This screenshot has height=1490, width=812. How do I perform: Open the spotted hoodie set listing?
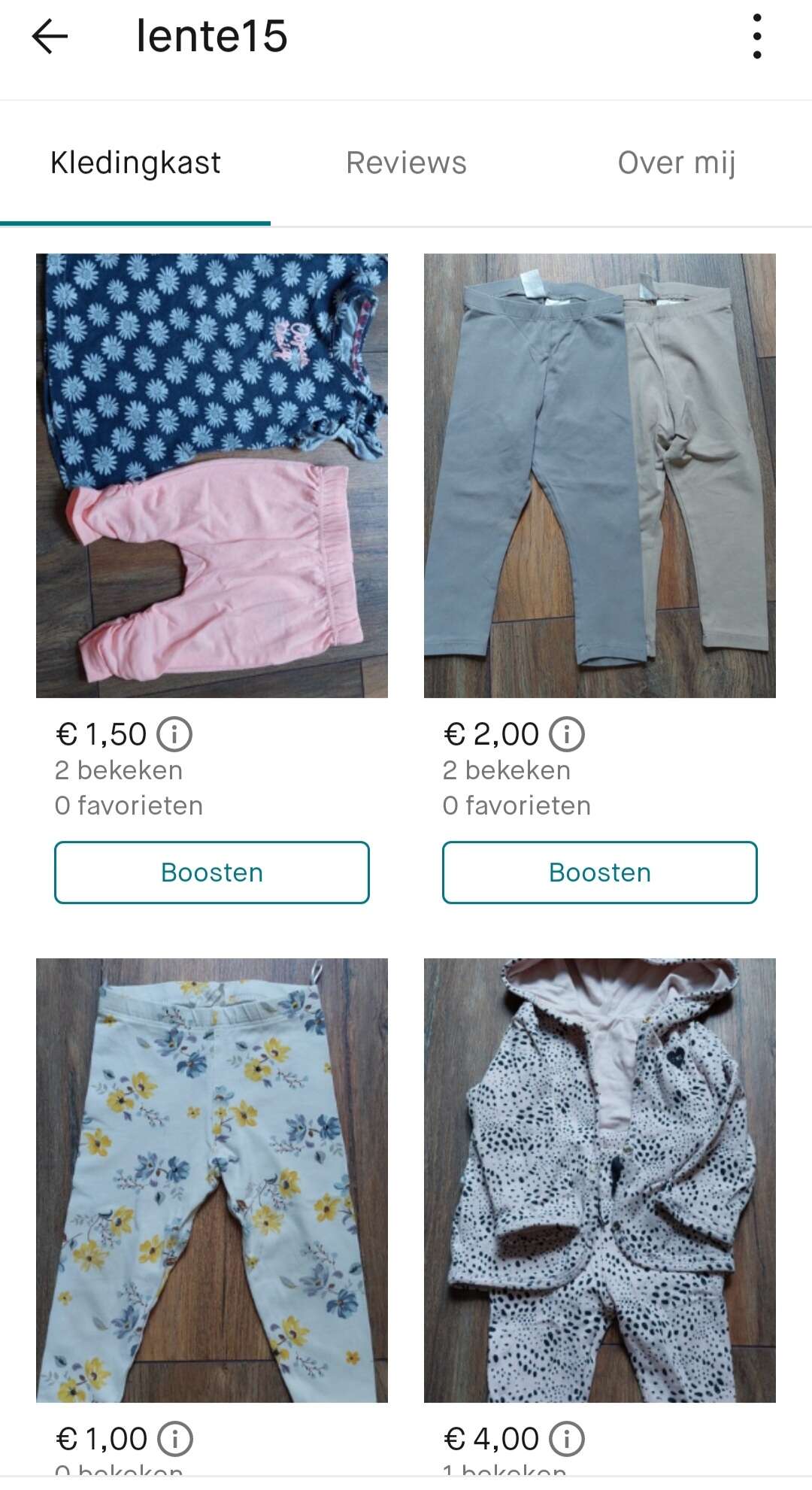click(x=600, y=1180)
